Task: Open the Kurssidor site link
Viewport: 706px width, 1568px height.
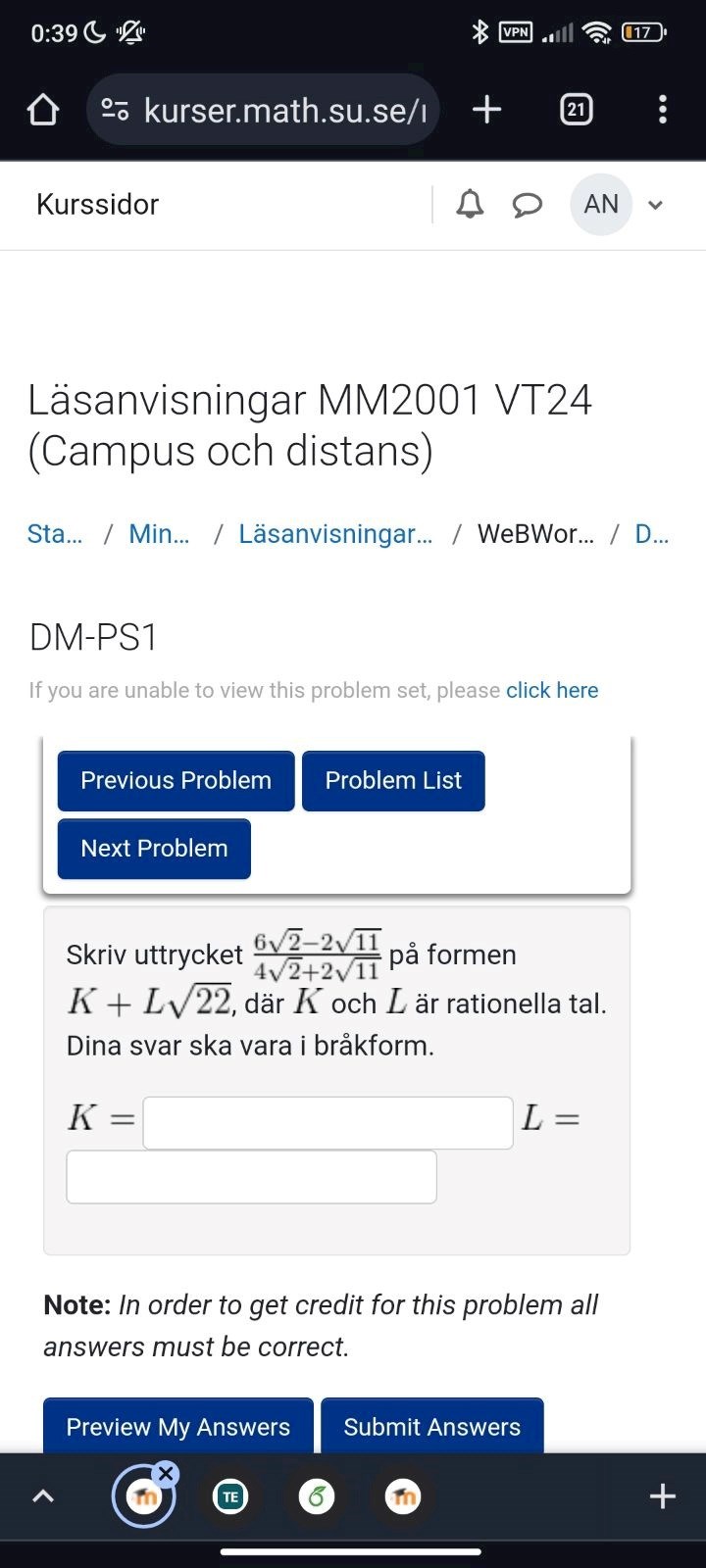Action: [x=97, y=204]
